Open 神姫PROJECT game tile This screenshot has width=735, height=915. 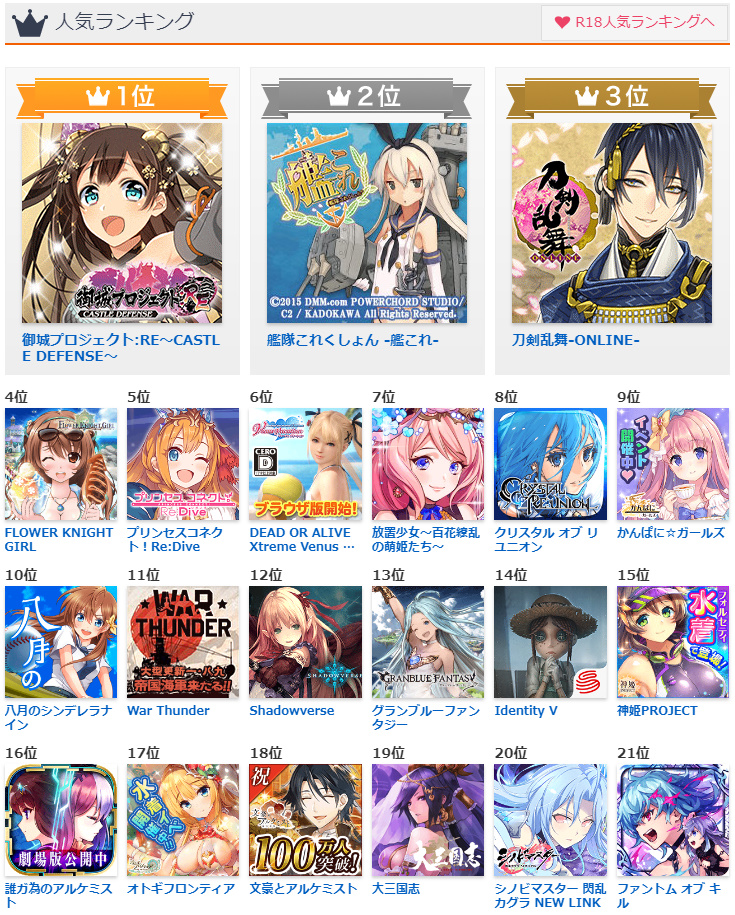(x=673, y=642)
